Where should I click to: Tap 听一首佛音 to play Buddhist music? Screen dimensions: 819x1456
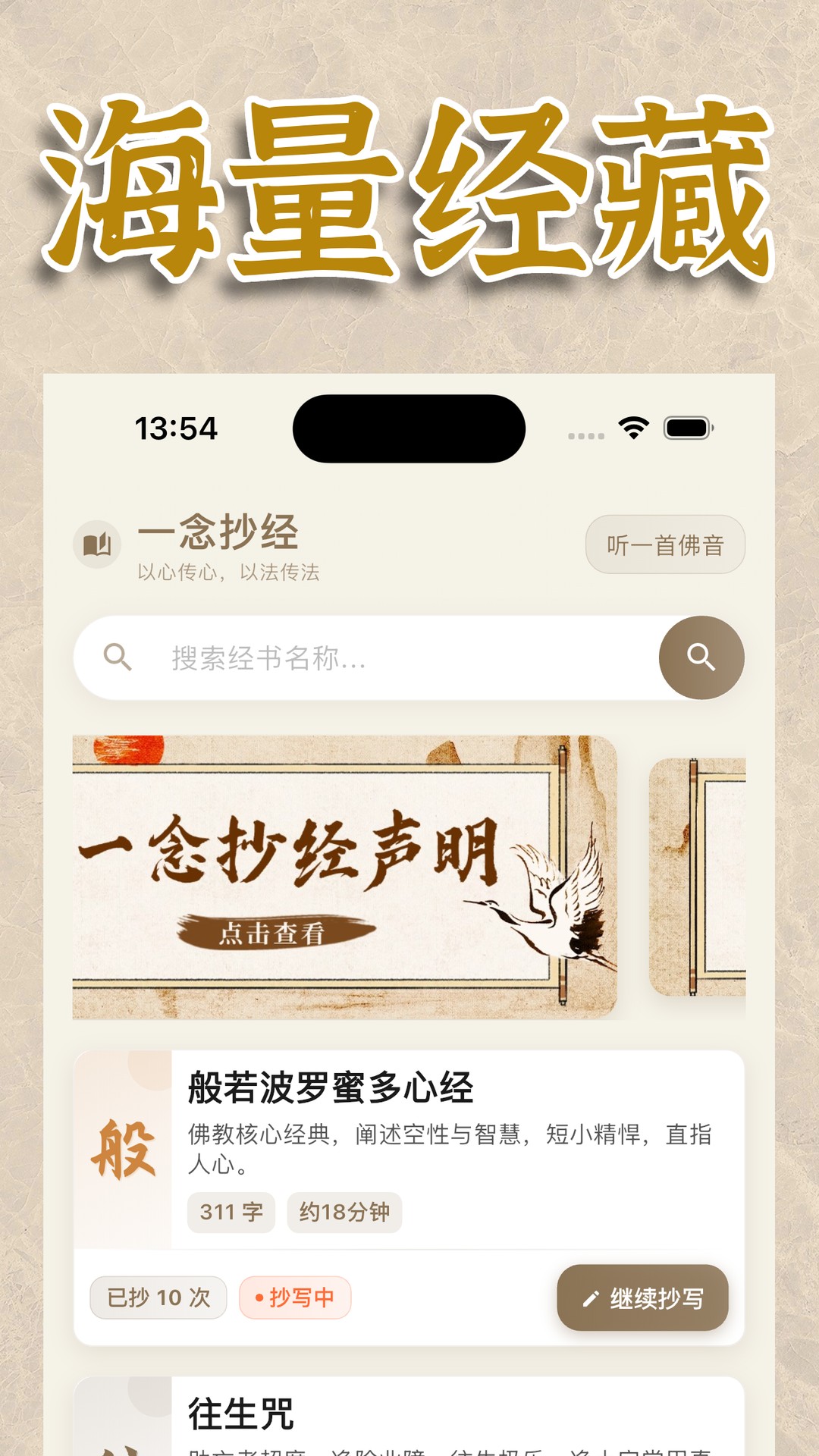tap(664, 544)
